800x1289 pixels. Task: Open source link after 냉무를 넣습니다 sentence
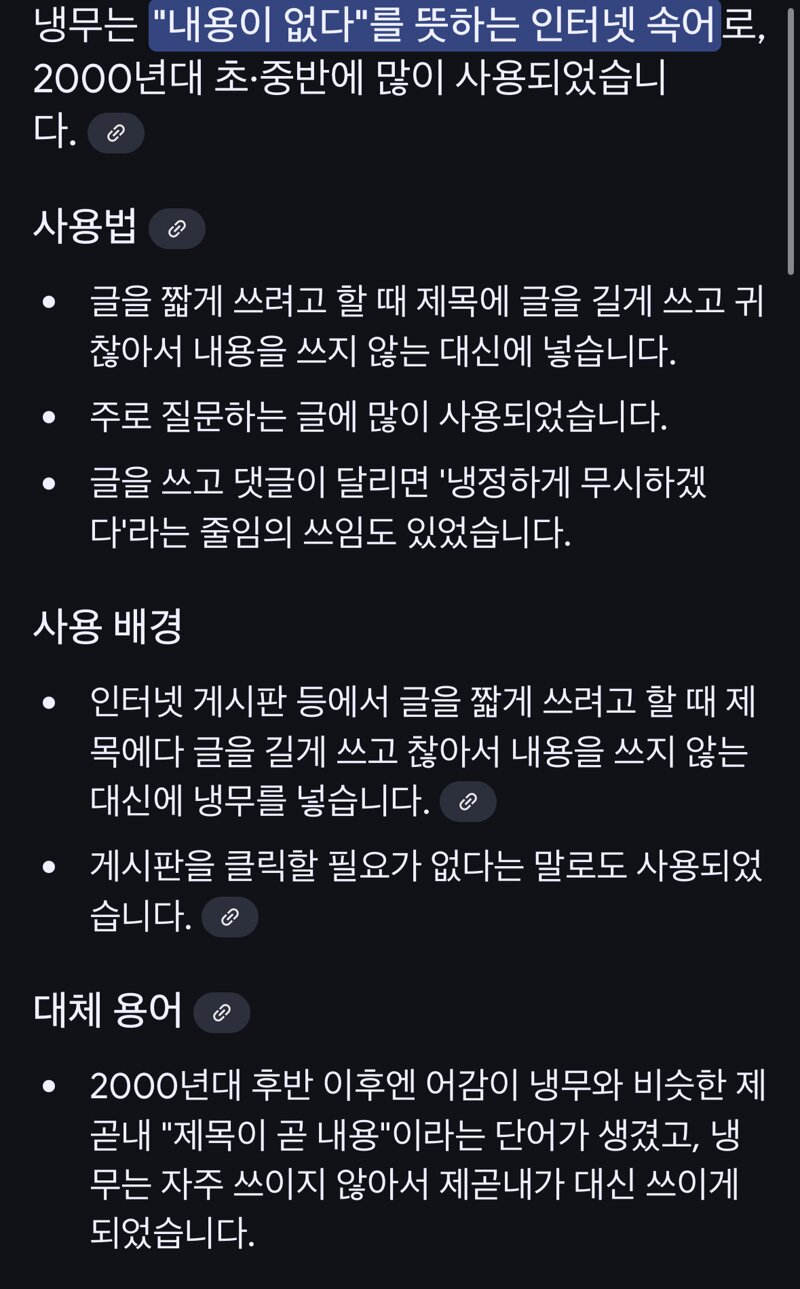[x=468, y=802]
